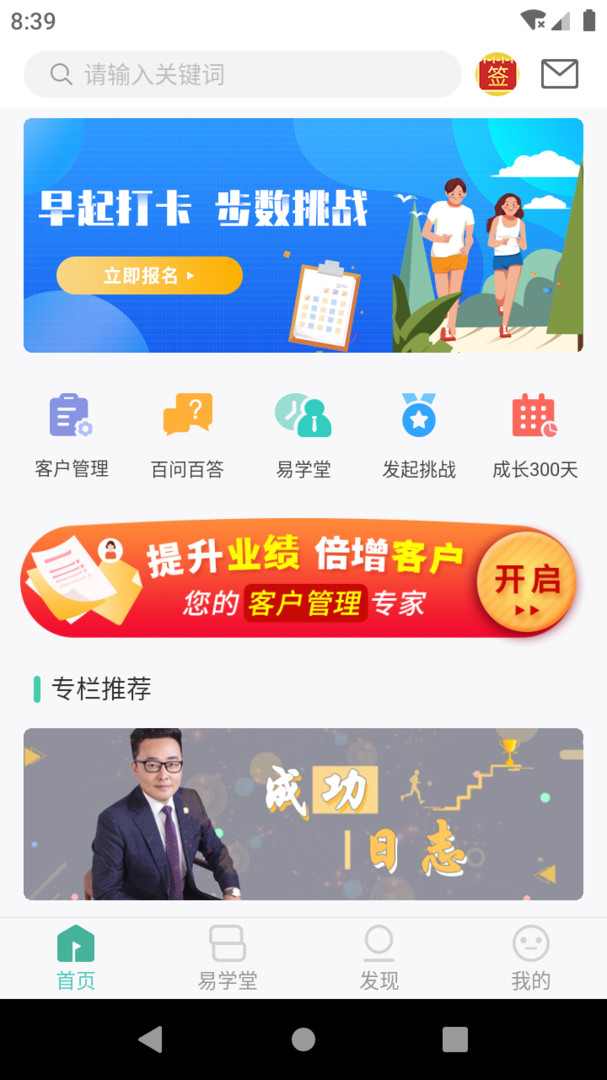Open the messages envelope icon
Image resolution: width=607 pixels, height=1080 pixels.
(559, 74)
